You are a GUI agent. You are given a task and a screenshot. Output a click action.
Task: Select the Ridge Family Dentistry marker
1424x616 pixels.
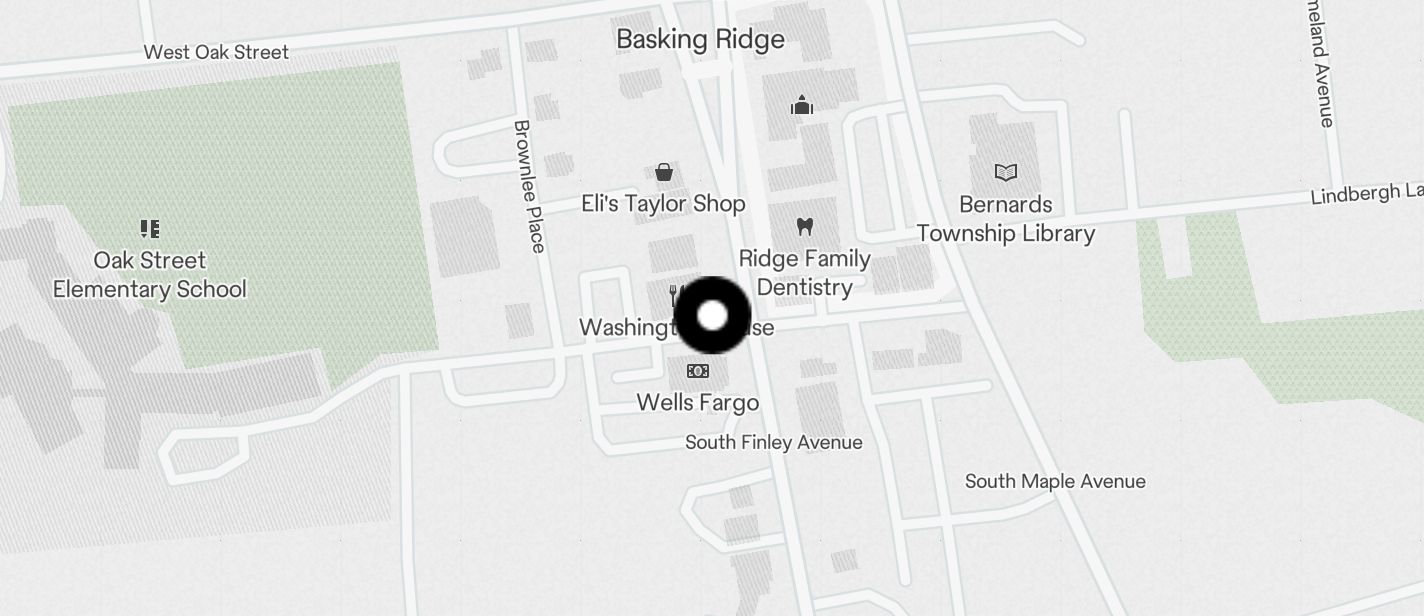(x=805, y=227)
